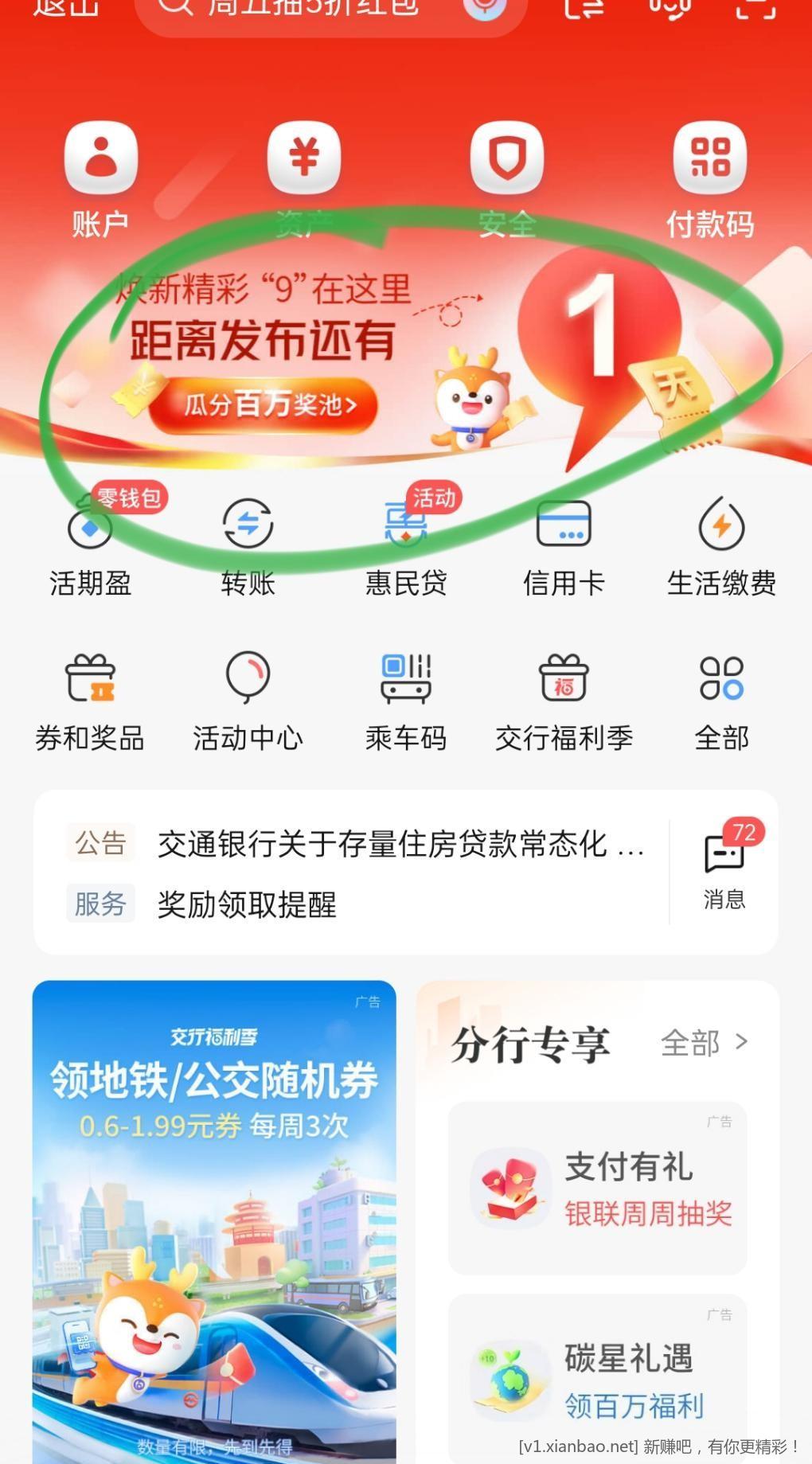This screenshot has height=1464, width=812.
Task: View 全部 in 分行专享
Action: (x=704, y=1043)
